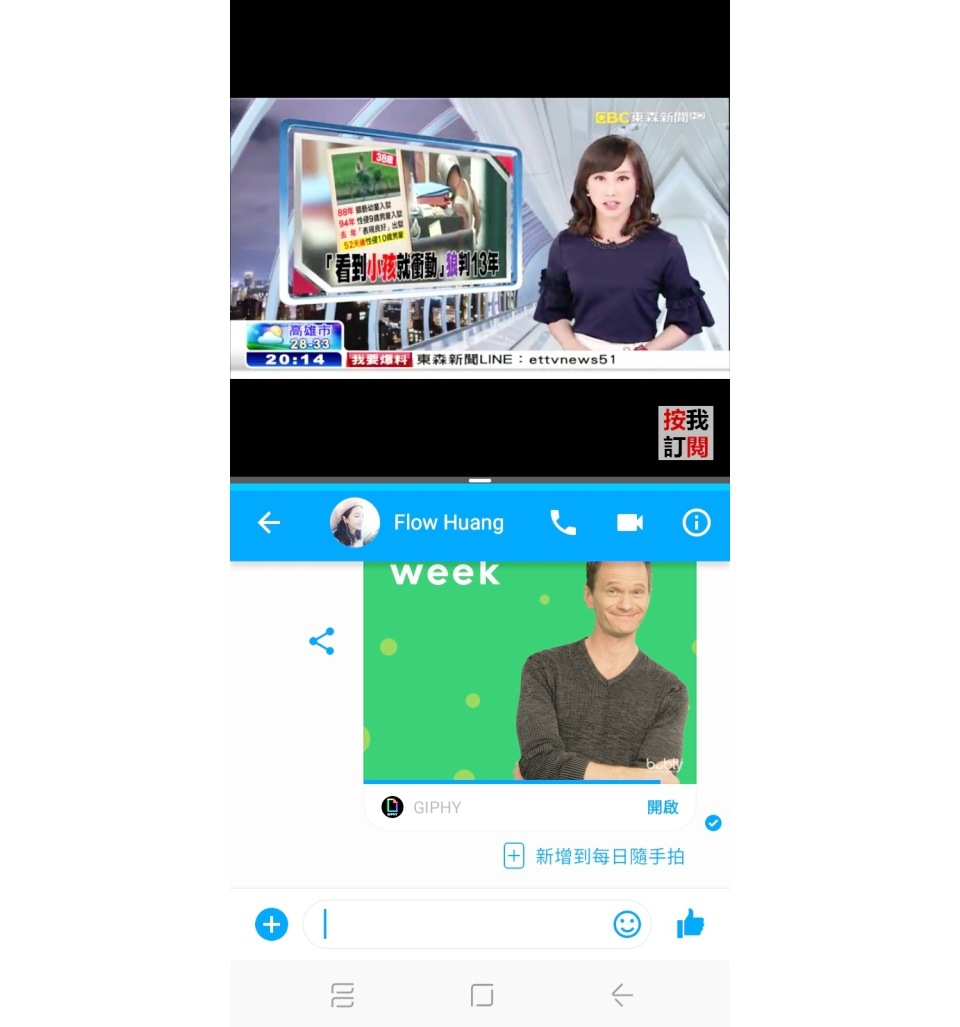960x1027 pixels.
Task: Open Flow Huang's profile picture
Action: pyautogui.click(x=355, y=523)
